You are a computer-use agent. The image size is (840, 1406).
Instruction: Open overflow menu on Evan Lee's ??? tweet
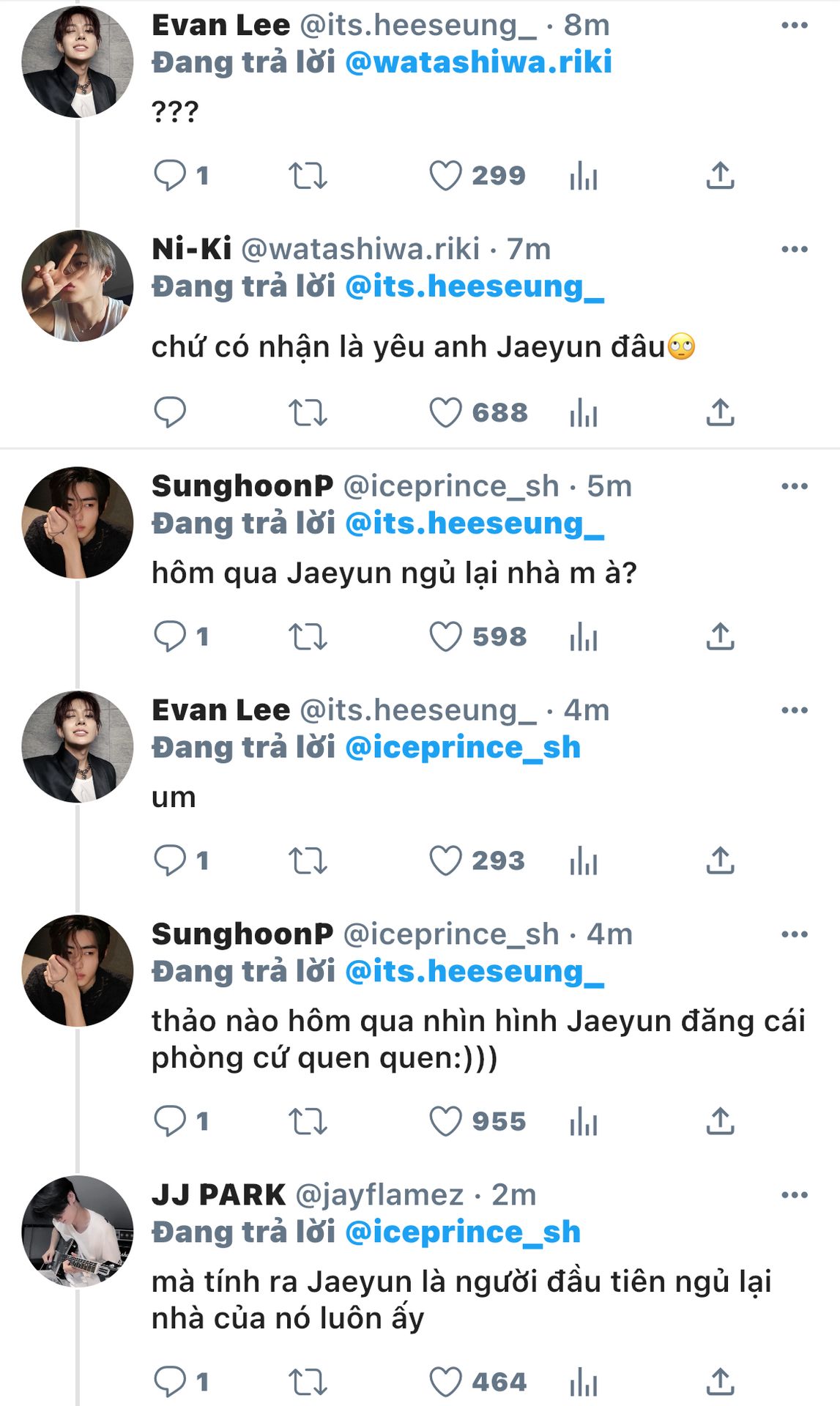tap(794, 26)
